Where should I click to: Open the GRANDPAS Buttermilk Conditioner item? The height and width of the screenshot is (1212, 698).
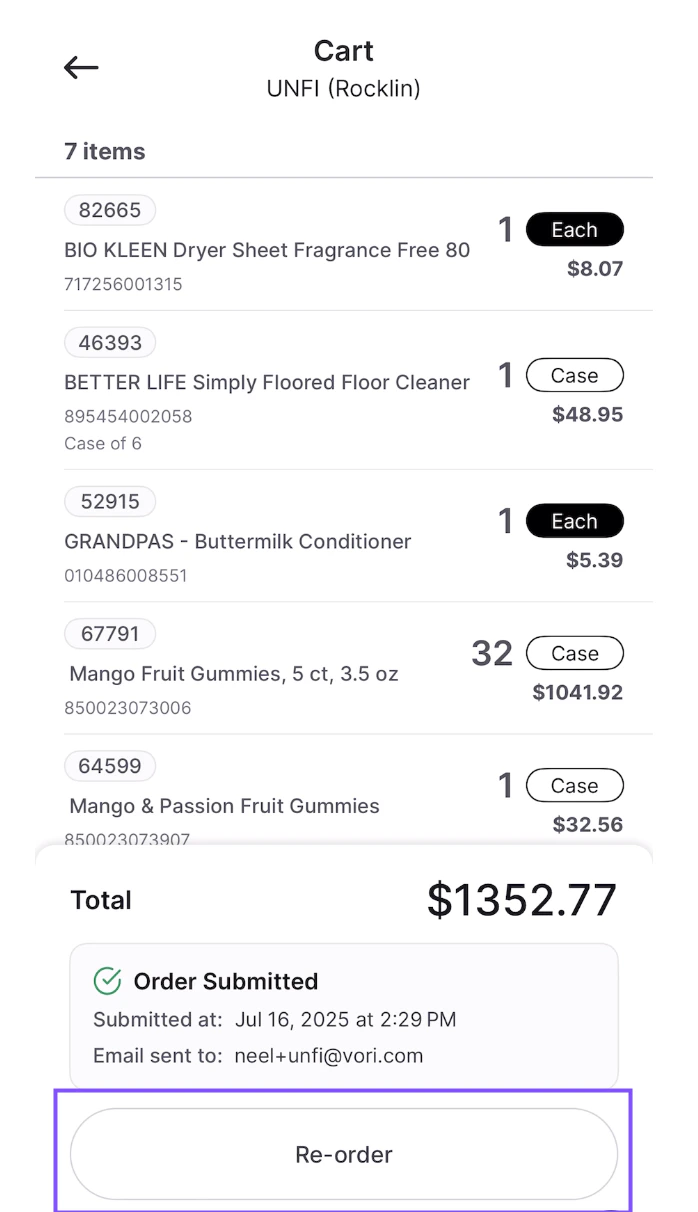[238, 542]
